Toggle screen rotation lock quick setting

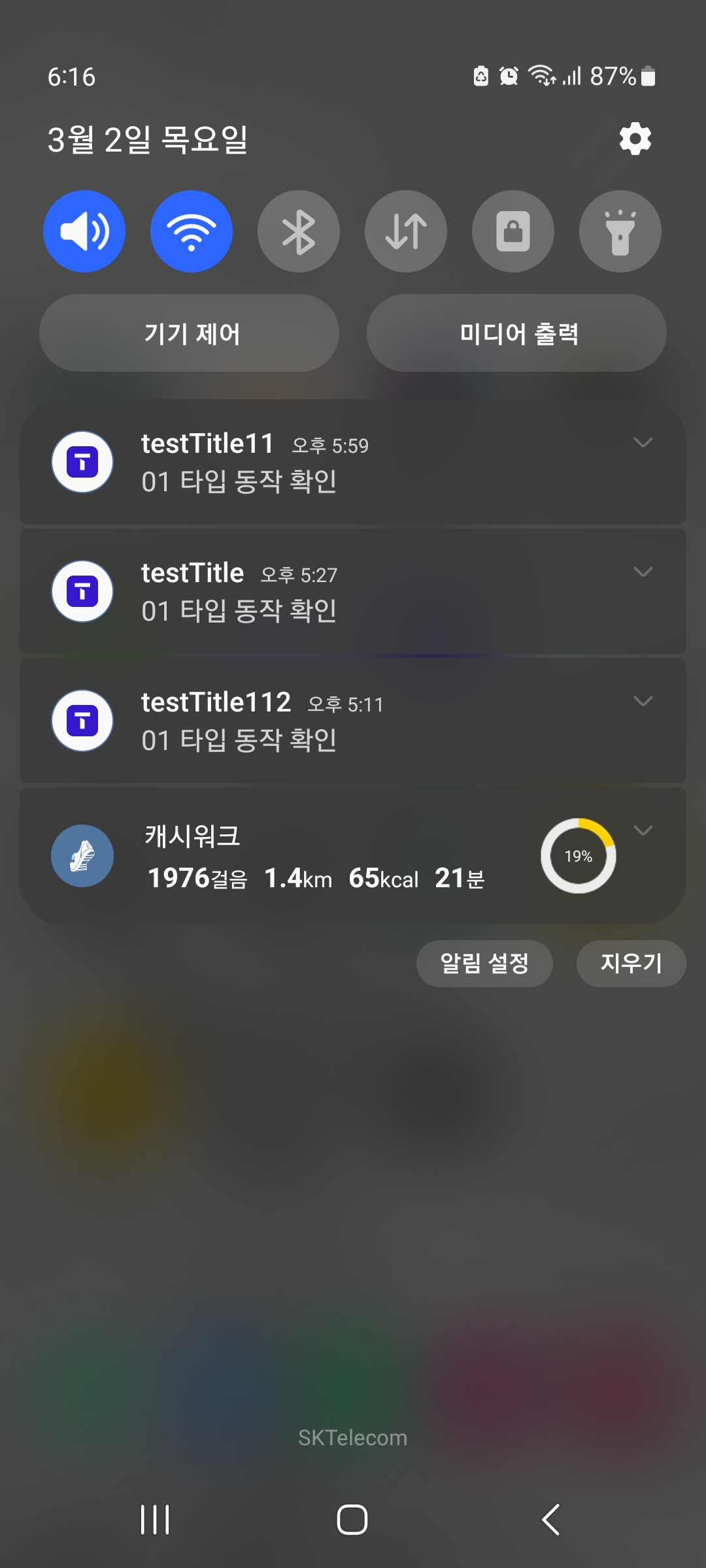coord(513,231)
